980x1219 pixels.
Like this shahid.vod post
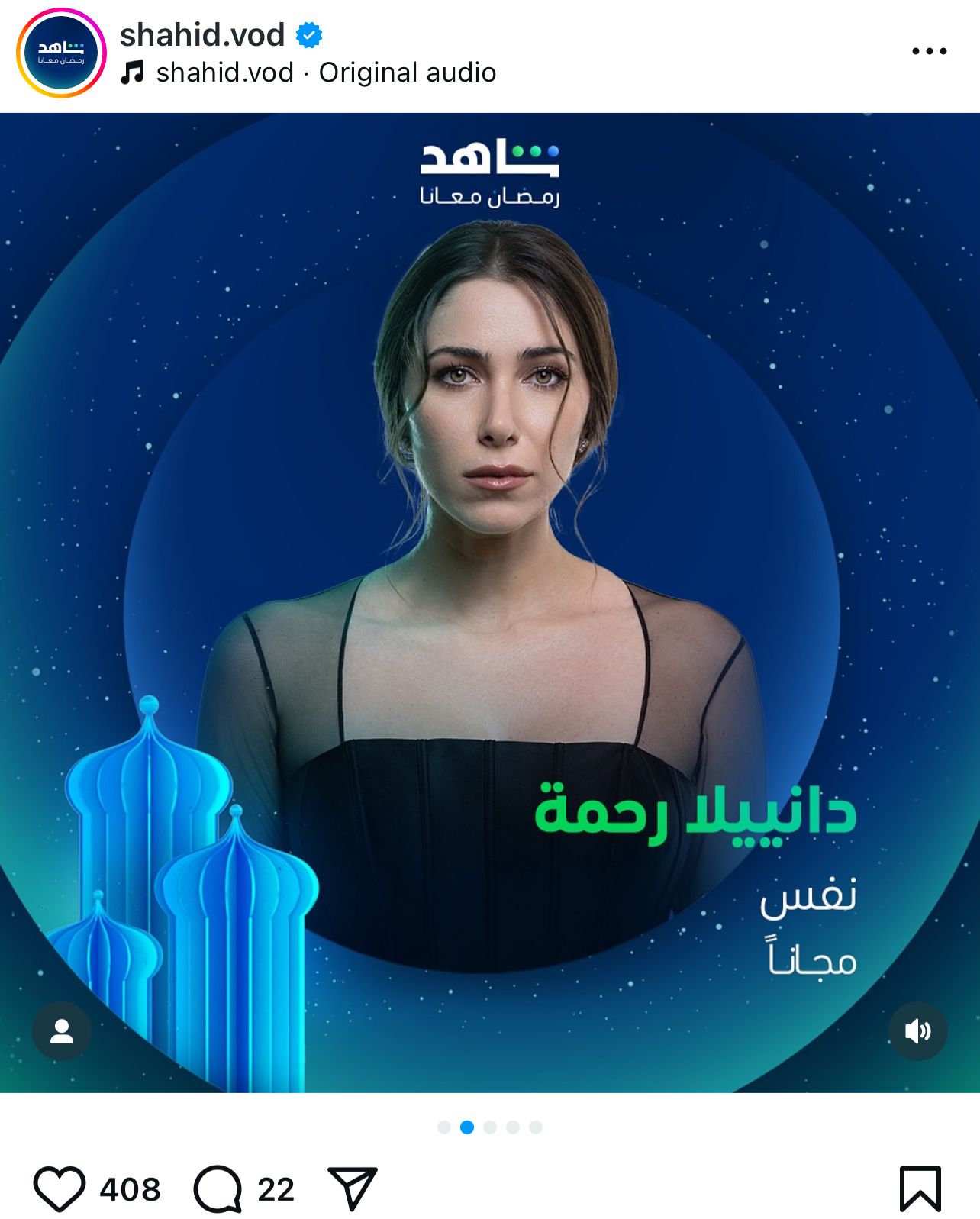(60, 1188)
